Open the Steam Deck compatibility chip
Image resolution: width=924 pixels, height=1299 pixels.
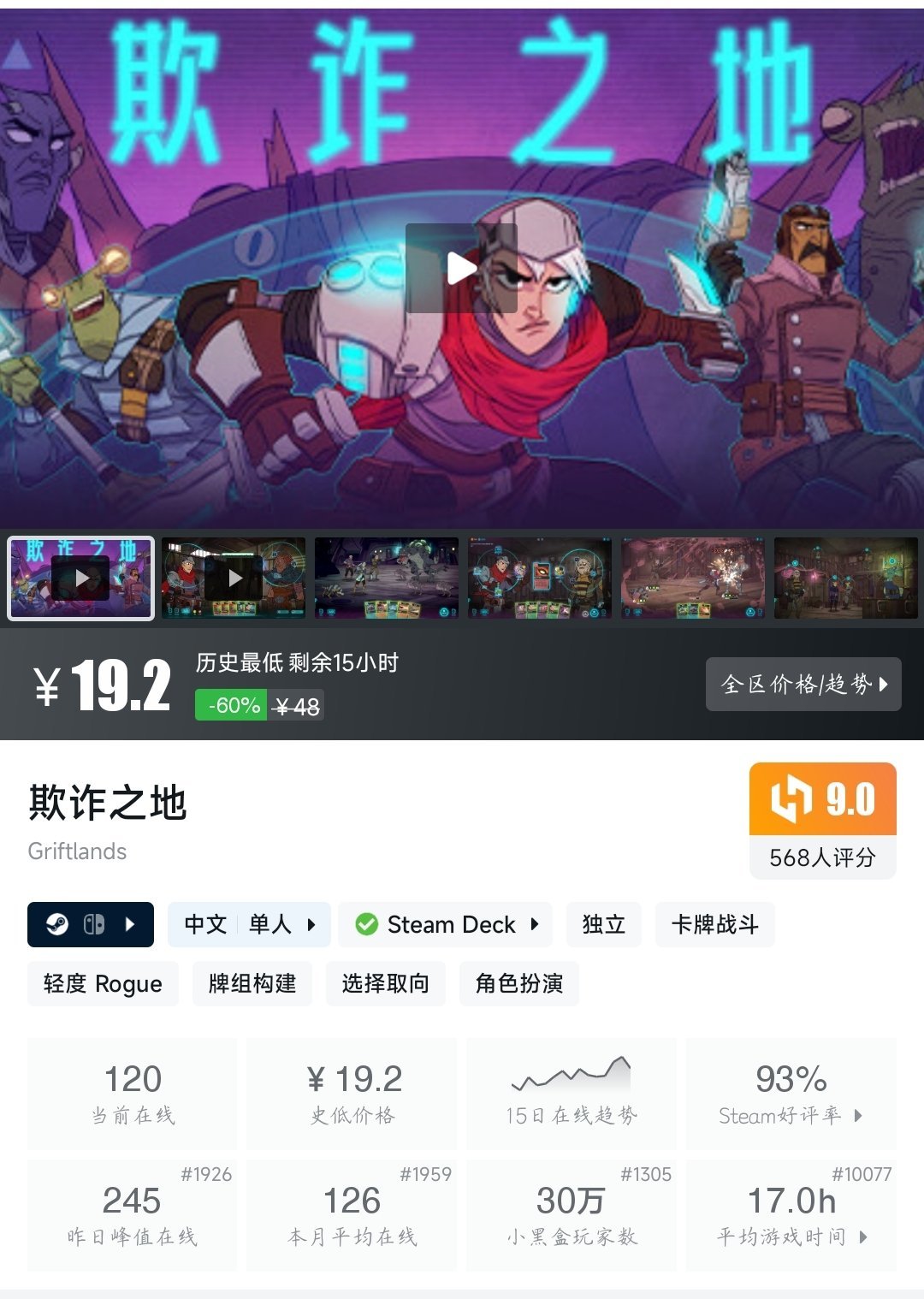pos(445,924)
